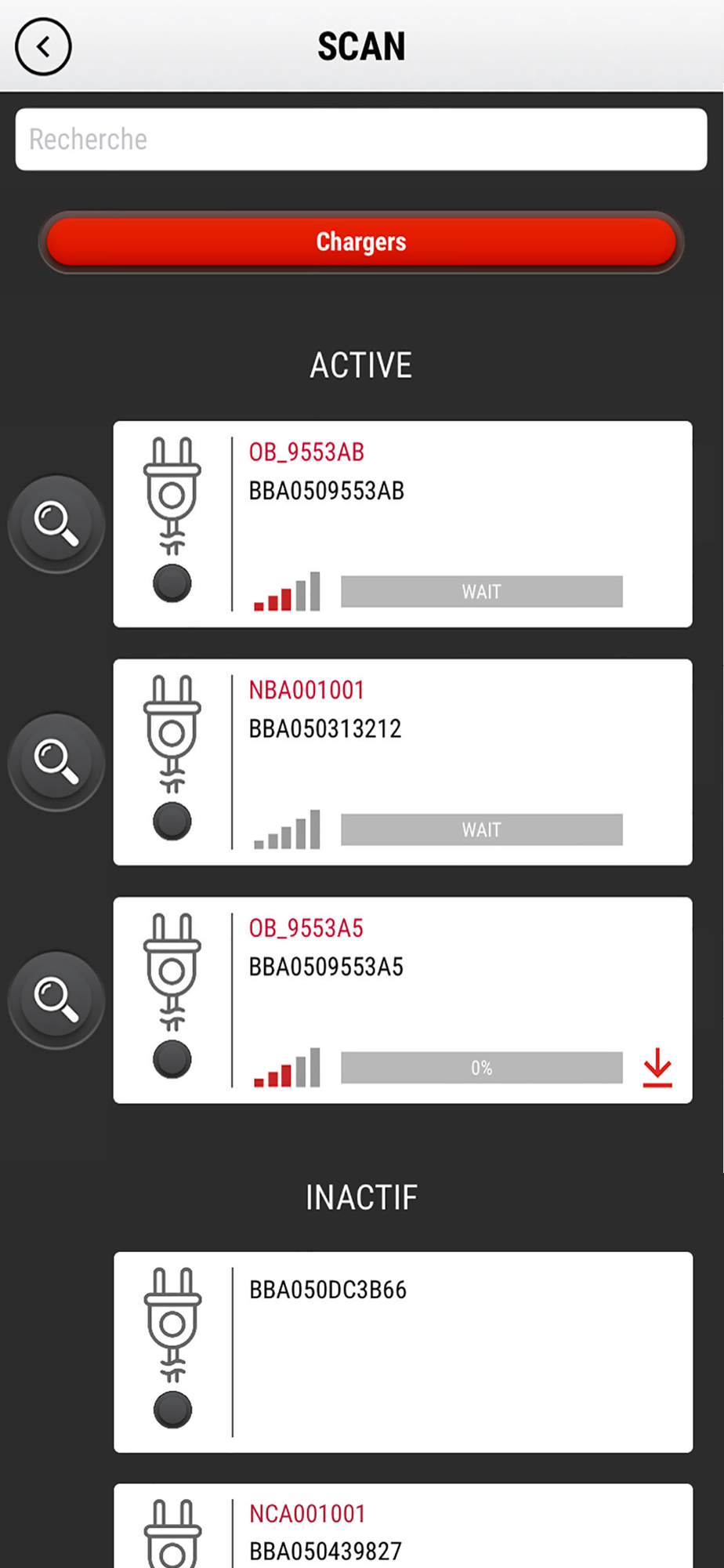The width and height of the screenshot is (724, 1568).
Task: Open the NCA001001 charger card
Action: [404, 1526]
